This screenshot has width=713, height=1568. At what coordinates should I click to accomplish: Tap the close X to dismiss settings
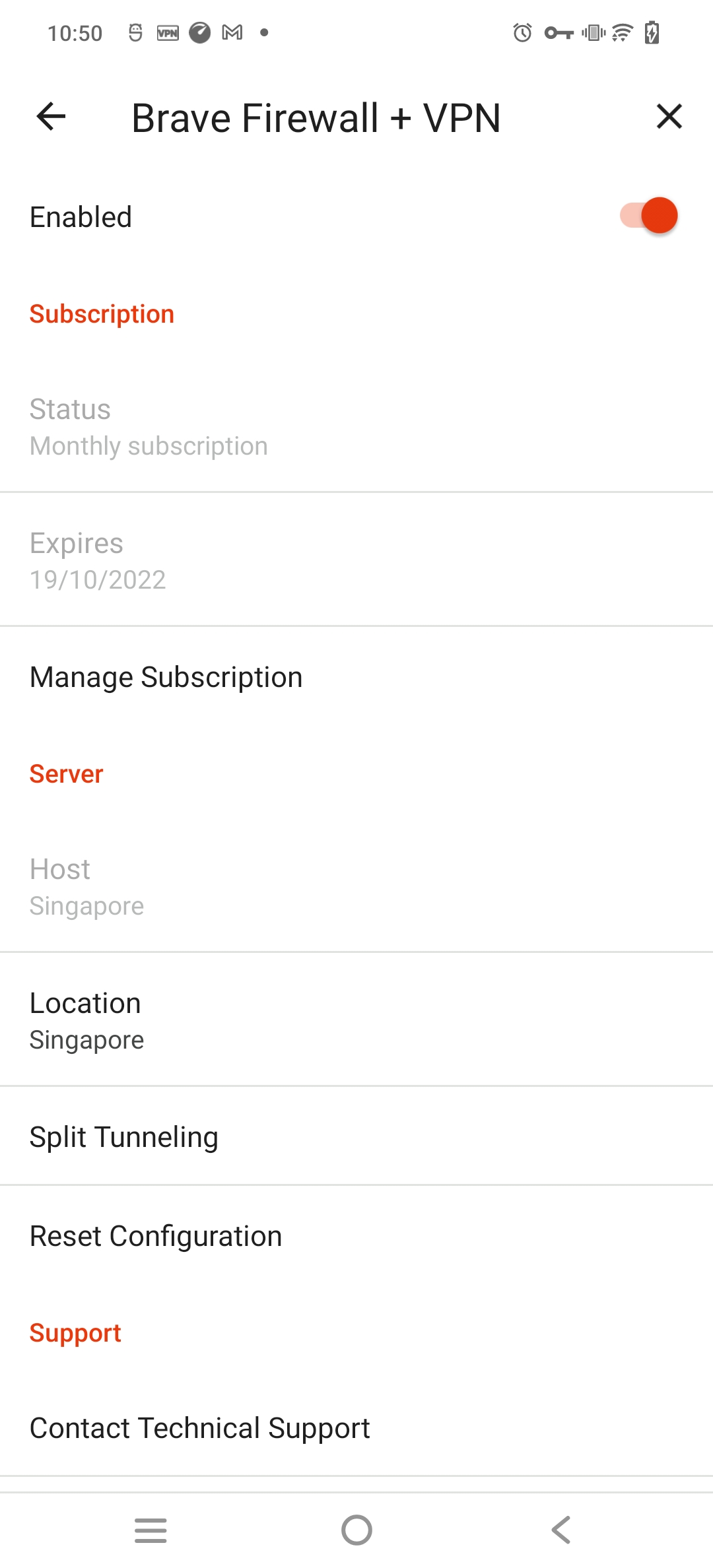point(669,117)
